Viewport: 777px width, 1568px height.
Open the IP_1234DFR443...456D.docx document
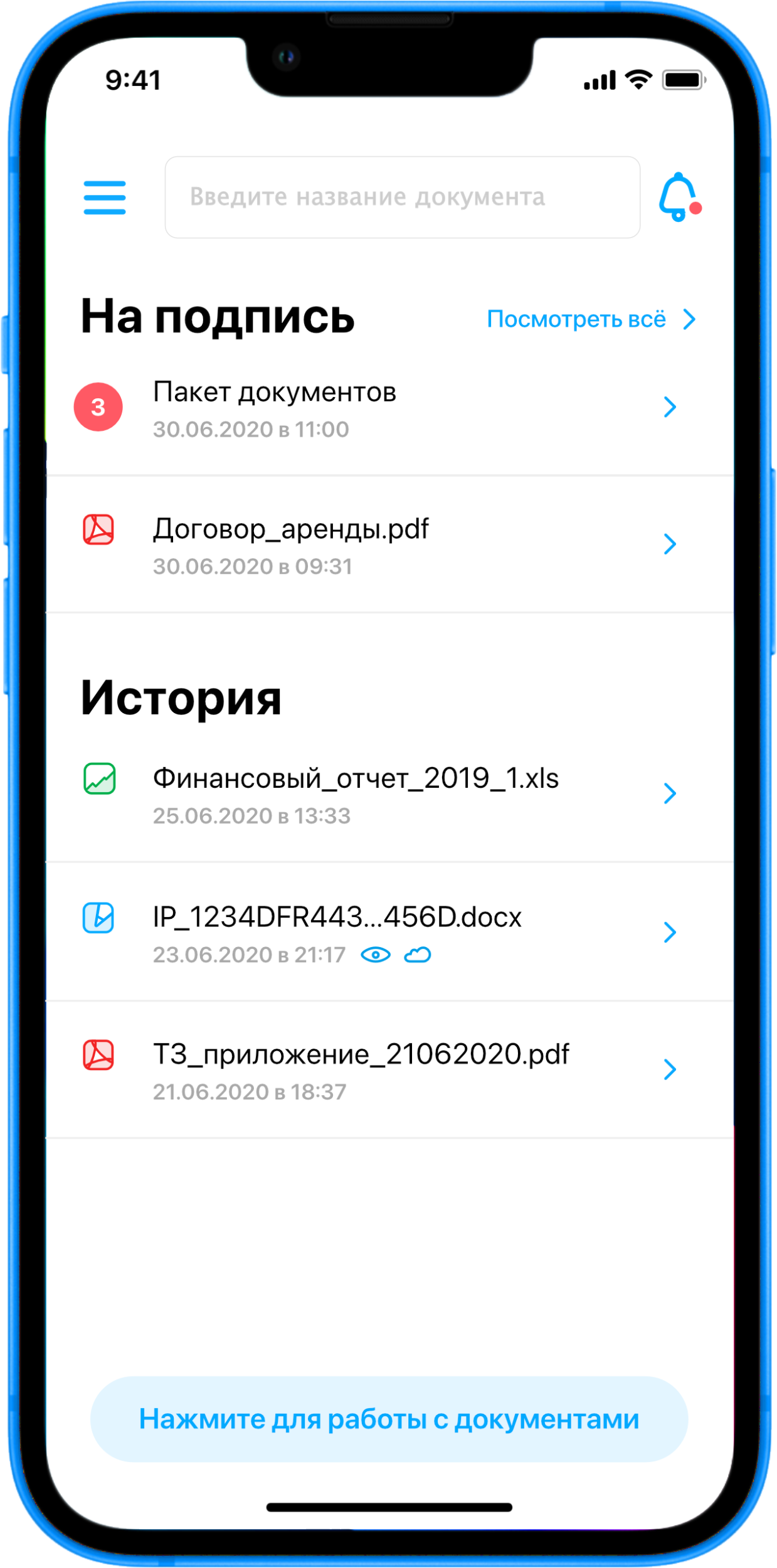389,933
